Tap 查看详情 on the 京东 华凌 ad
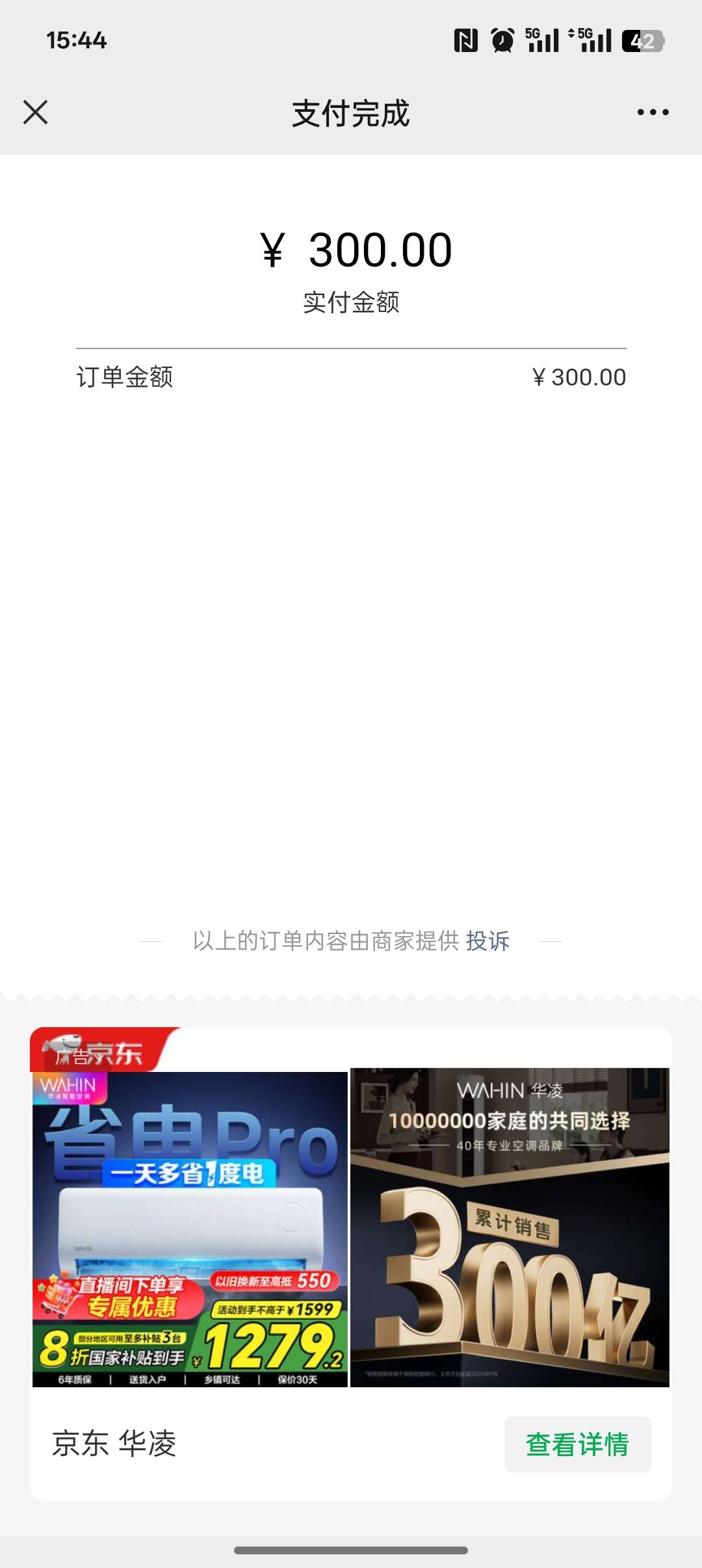This screenshot has height=1568, width=702. coord(577,1444)
